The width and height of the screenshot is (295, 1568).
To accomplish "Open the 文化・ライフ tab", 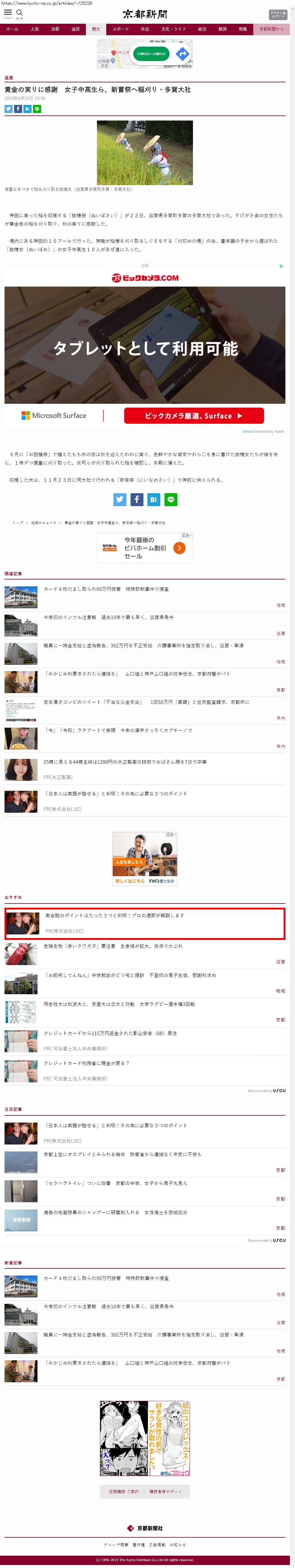I will point(173,29).
